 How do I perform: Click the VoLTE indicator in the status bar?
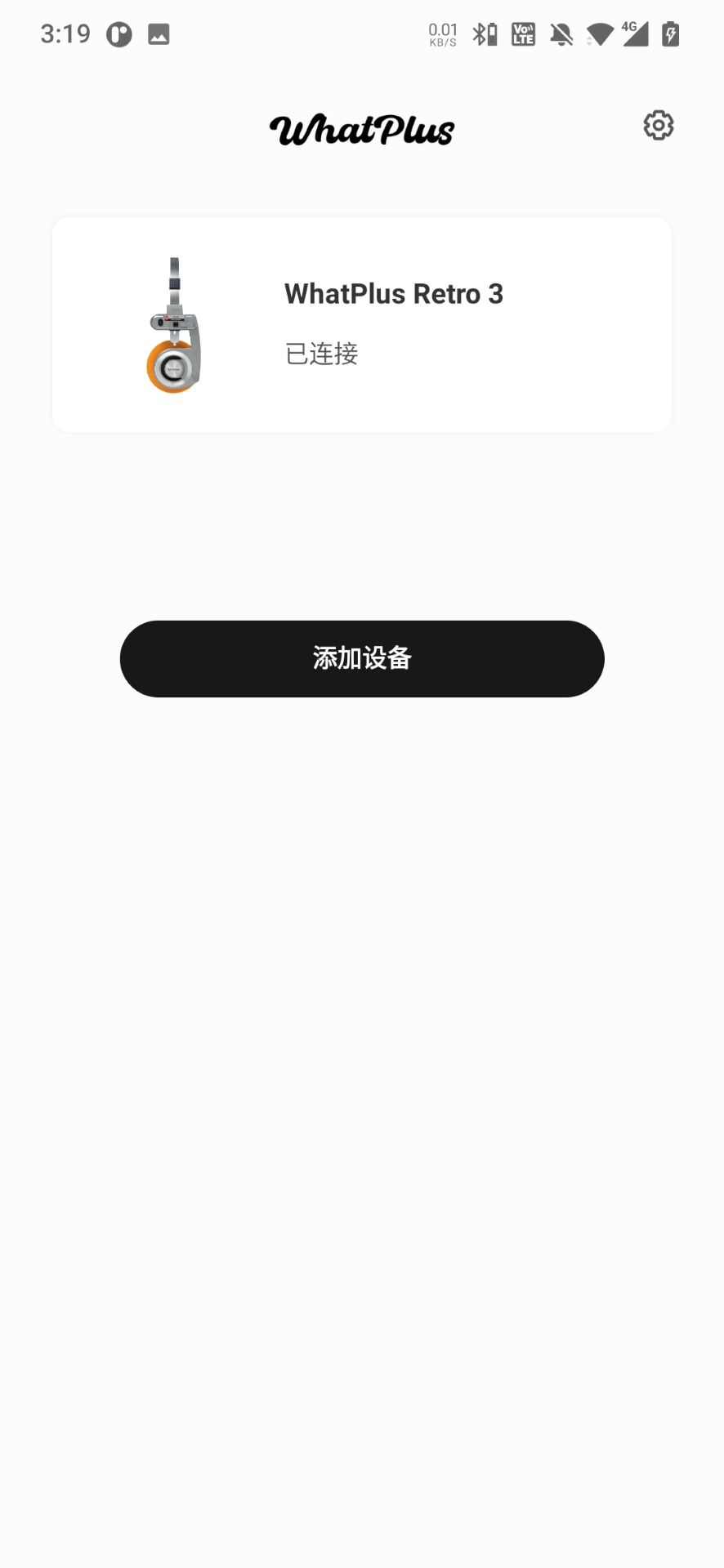tap(522, 33)
